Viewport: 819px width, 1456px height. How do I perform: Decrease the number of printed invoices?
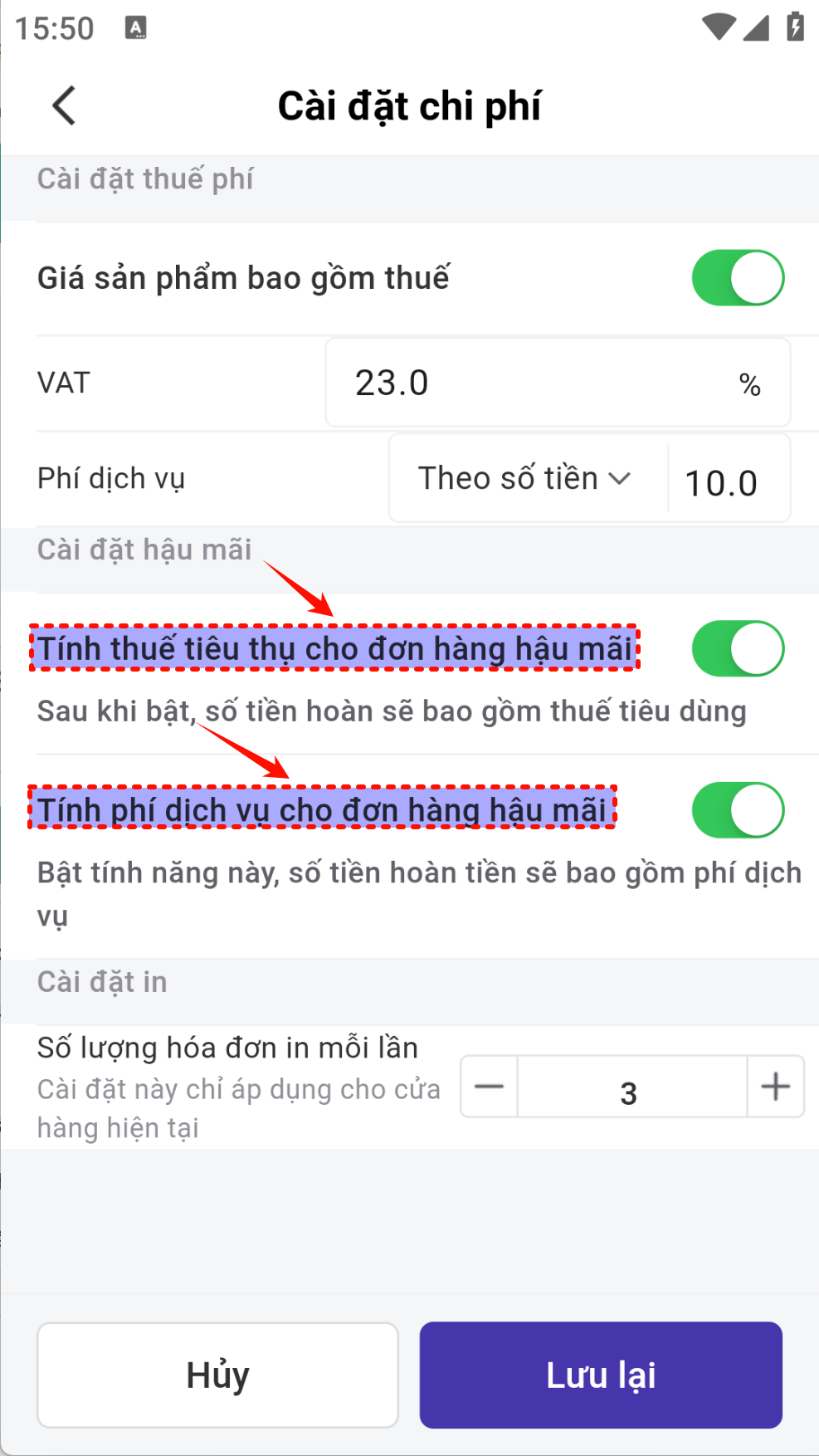click(490, 1087)
